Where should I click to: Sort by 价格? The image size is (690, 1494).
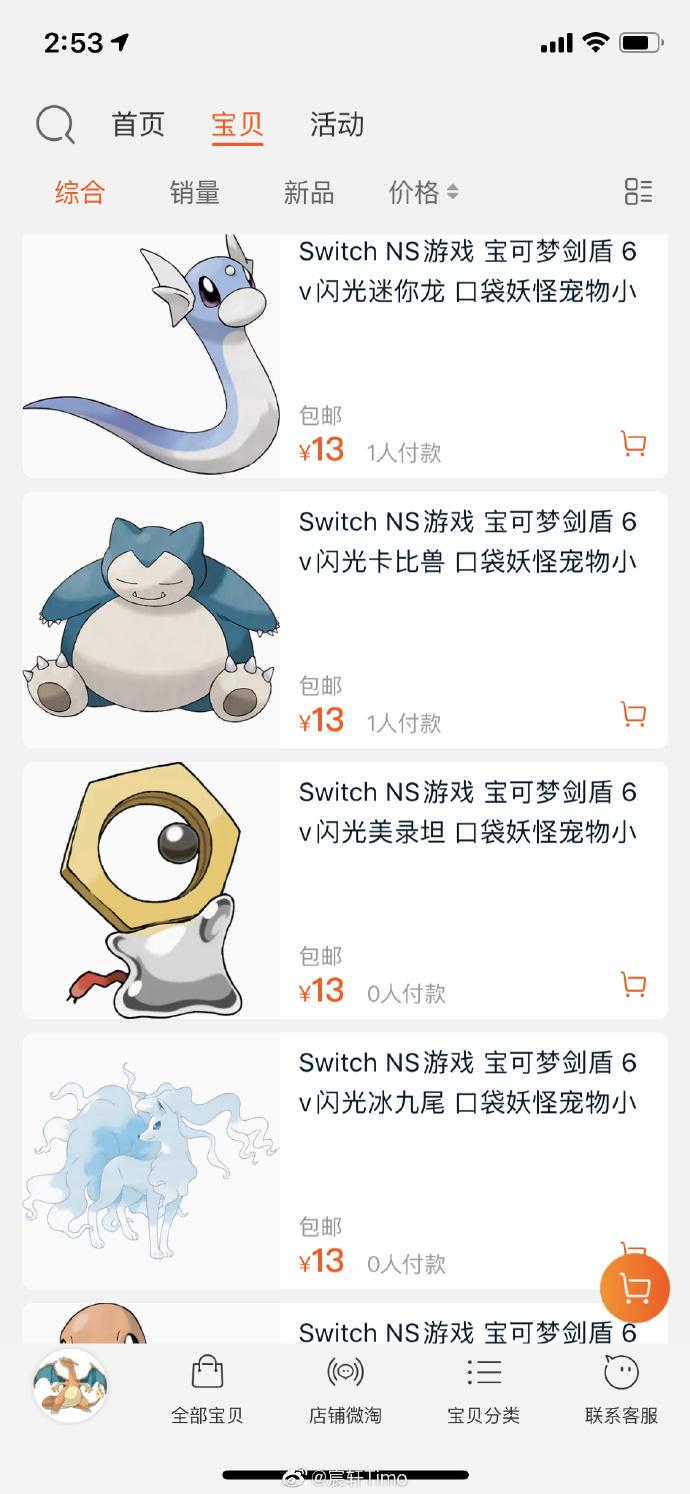[x=423, y=192]
